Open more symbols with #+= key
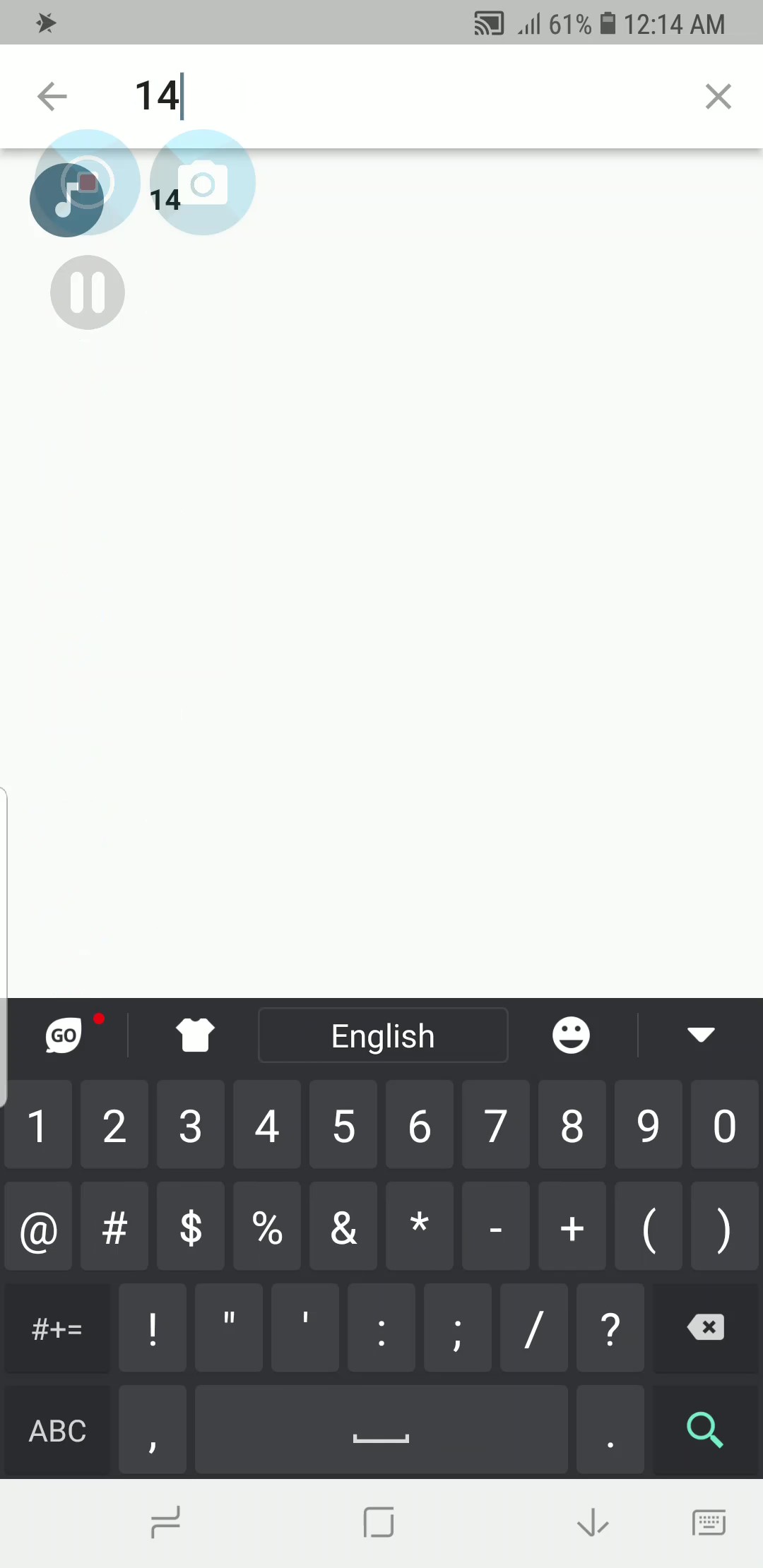Viewport: 763px width, 1568px height. click(x=57, y=1328)
